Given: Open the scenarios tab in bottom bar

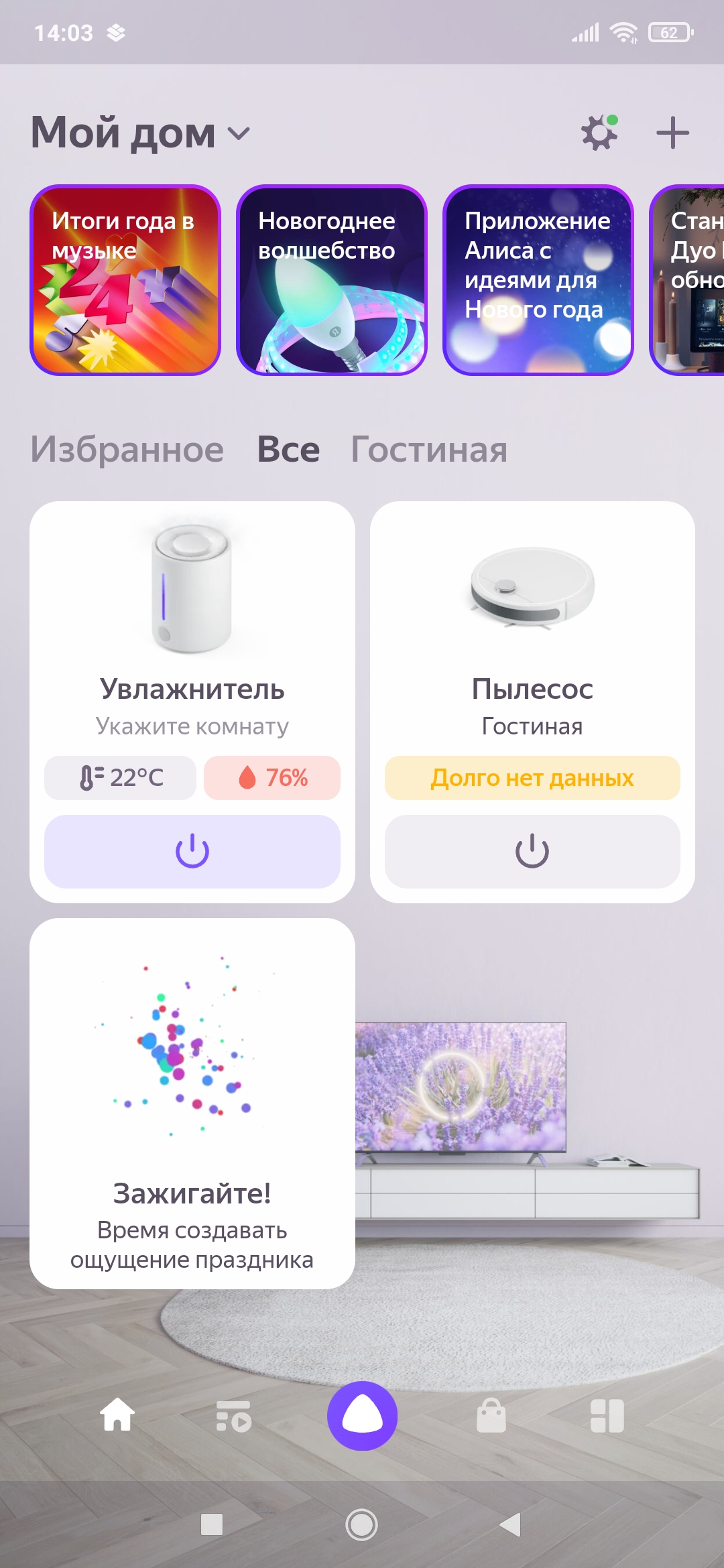Looking at the screenshot, I should [233, 1415].
